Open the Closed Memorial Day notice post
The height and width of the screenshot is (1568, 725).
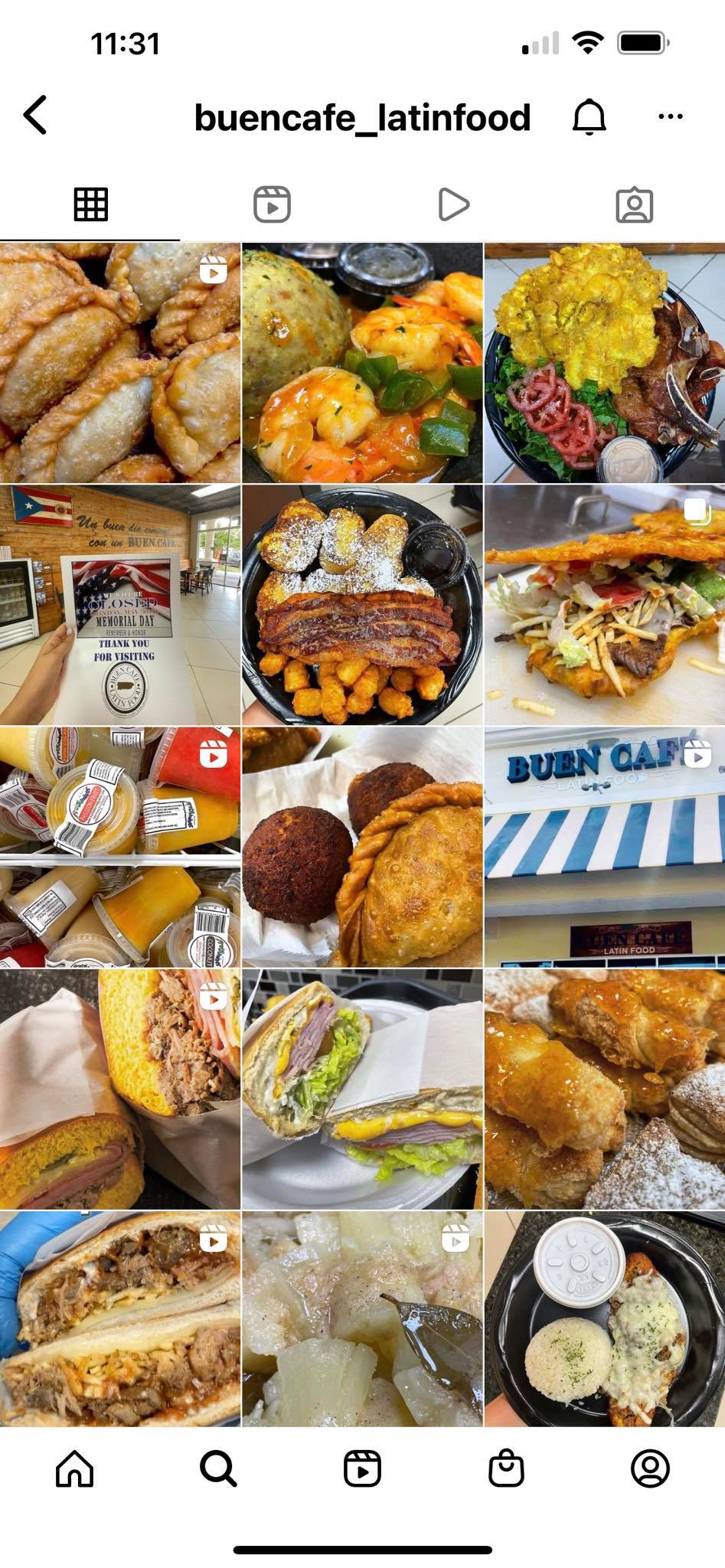point(120,605)
